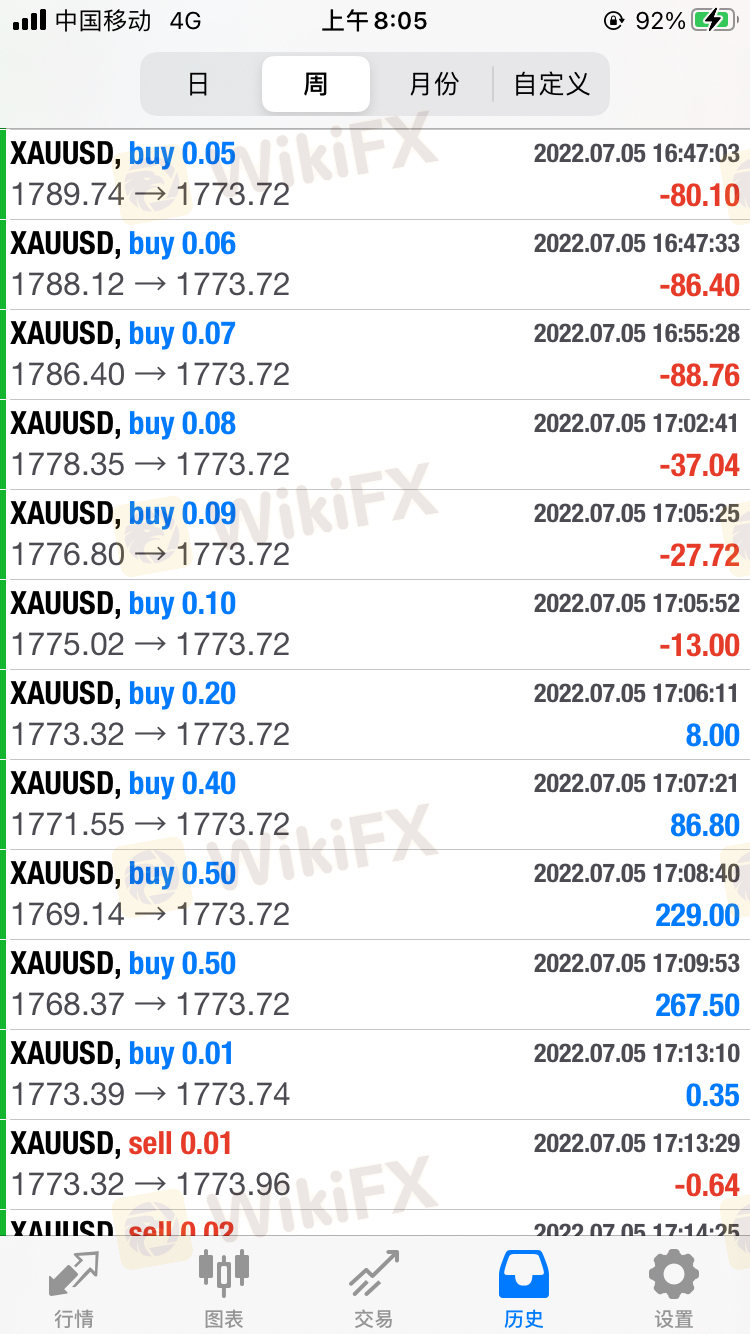Open the buy 0.09 trade with -27.72
Viewport: 750px width, 1334px height.
(x=375, y=535)
